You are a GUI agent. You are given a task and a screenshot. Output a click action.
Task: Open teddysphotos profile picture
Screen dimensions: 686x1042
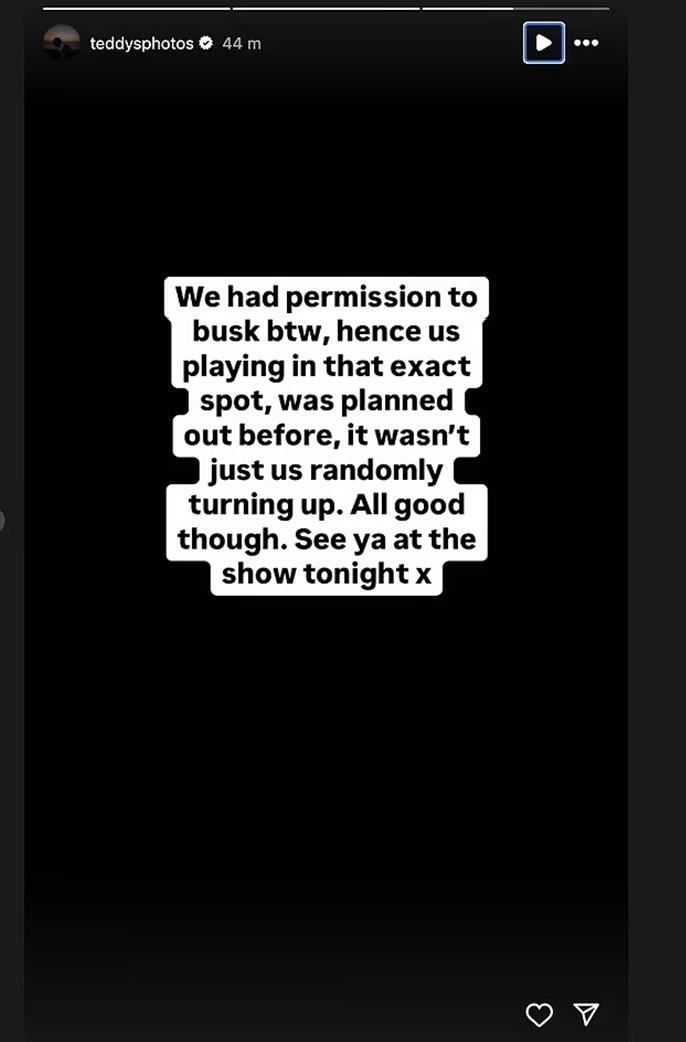62,43
